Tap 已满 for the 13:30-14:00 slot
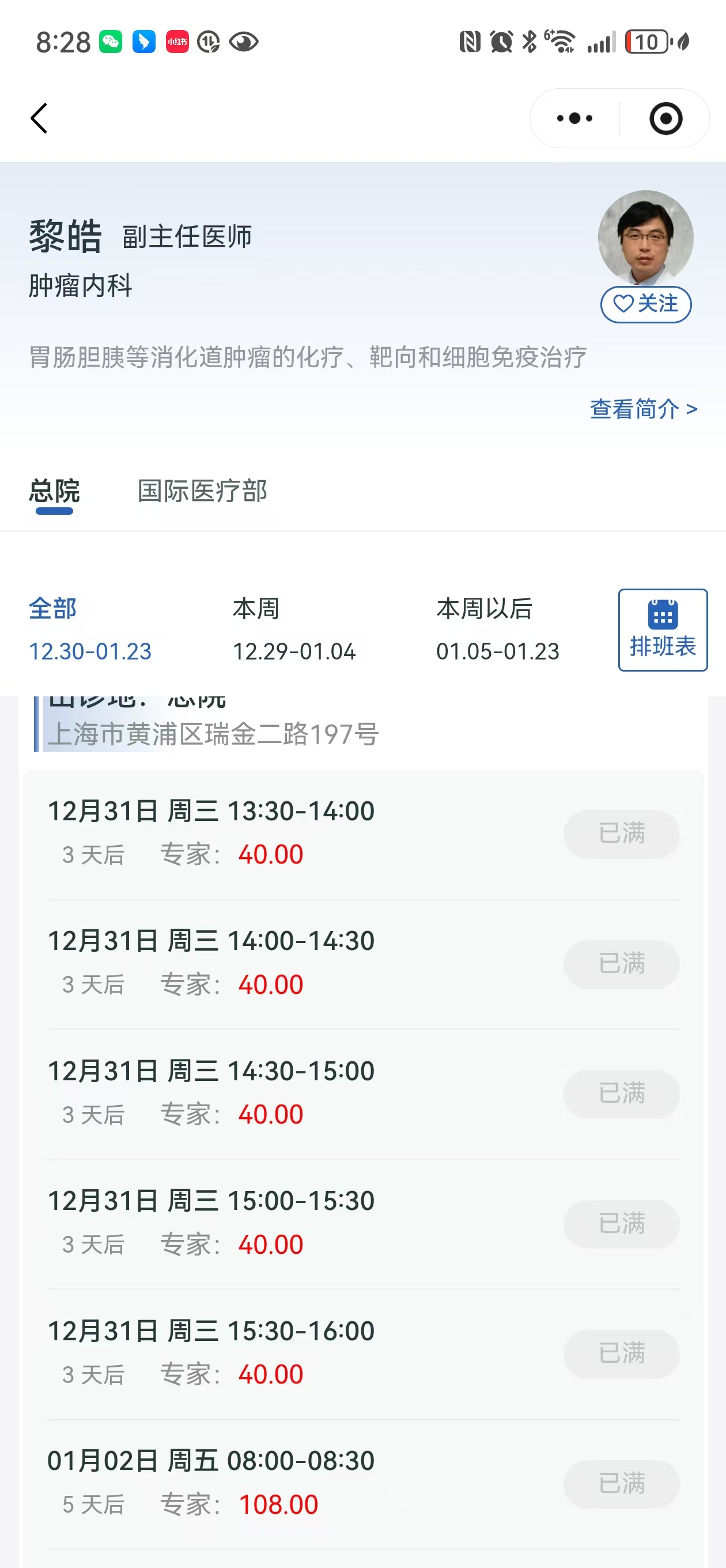This screenshot has height=1568, width=726. [621, 834]
